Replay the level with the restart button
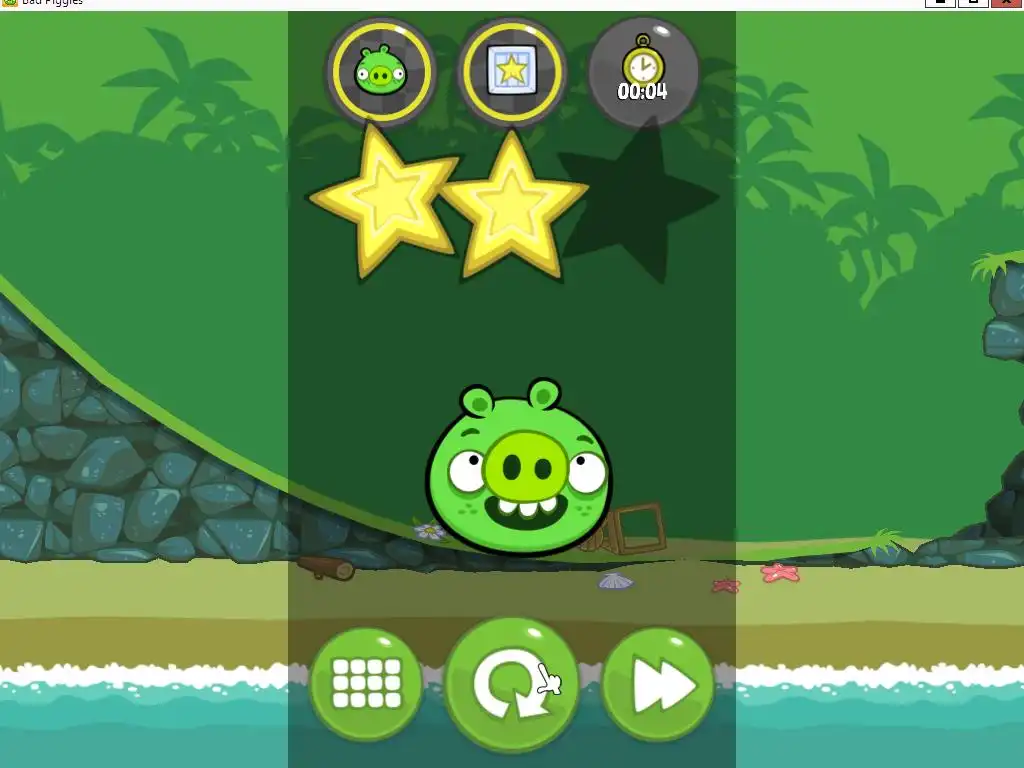The image size is (1024, 768). click(x=511, y=685)
